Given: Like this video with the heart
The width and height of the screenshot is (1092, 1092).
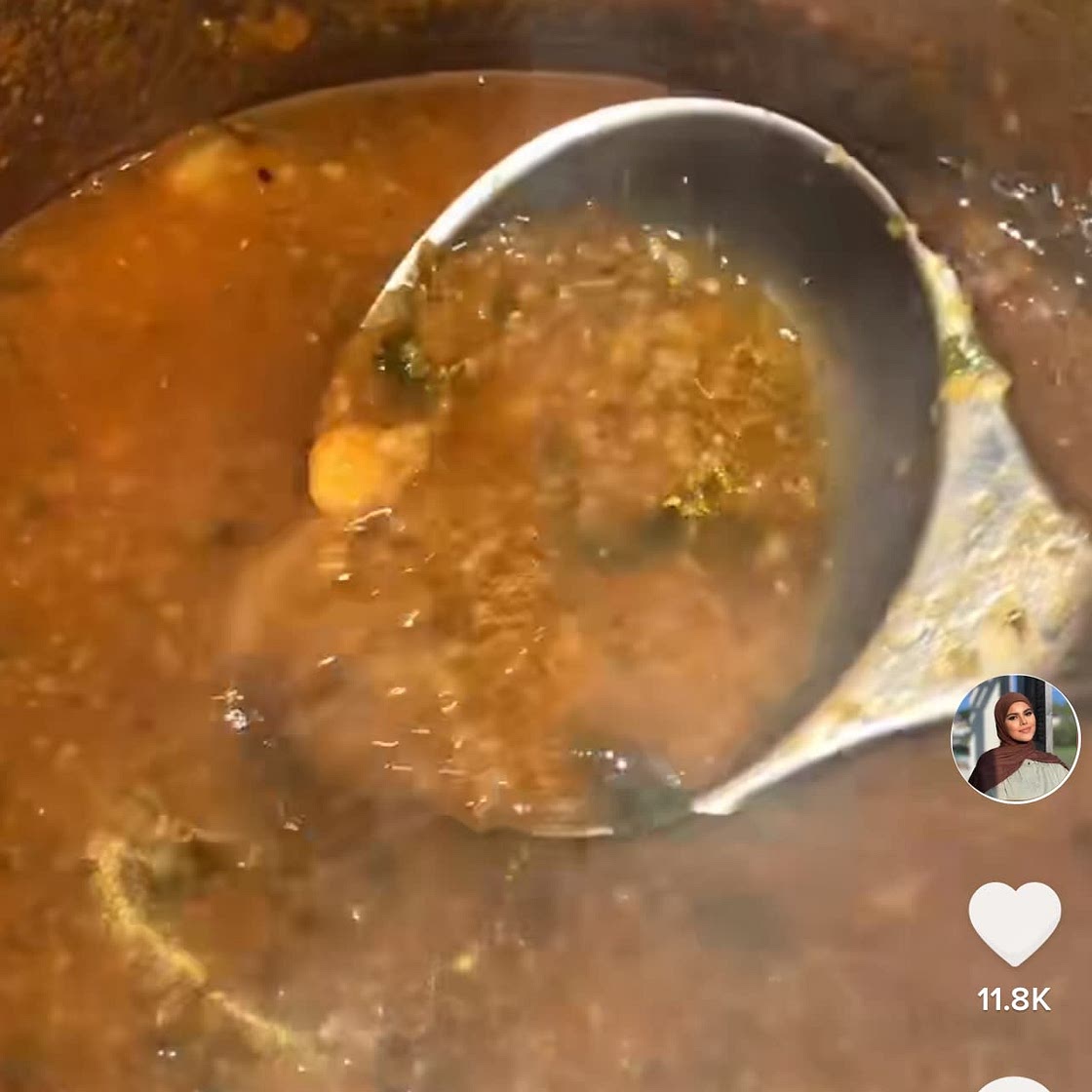Looking at the screenshot, I should [1014, 922].
